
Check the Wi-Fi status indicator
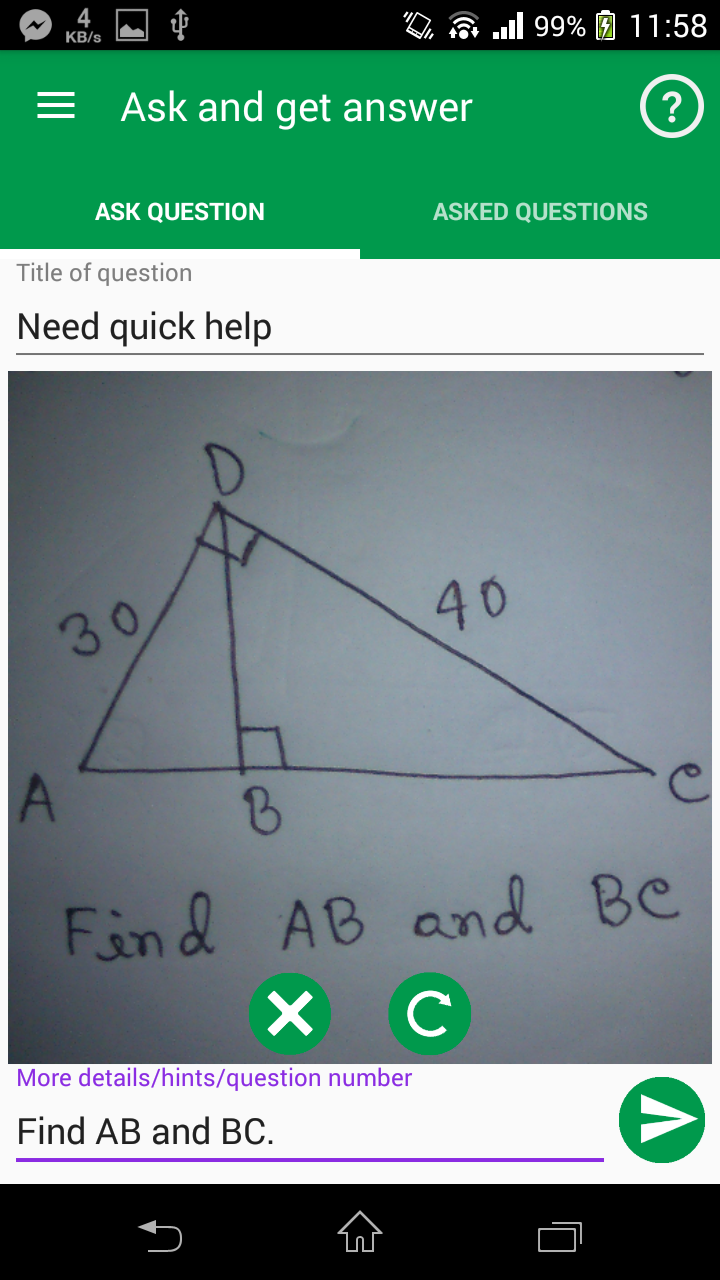pyautogui.click(x=465, y=24)
